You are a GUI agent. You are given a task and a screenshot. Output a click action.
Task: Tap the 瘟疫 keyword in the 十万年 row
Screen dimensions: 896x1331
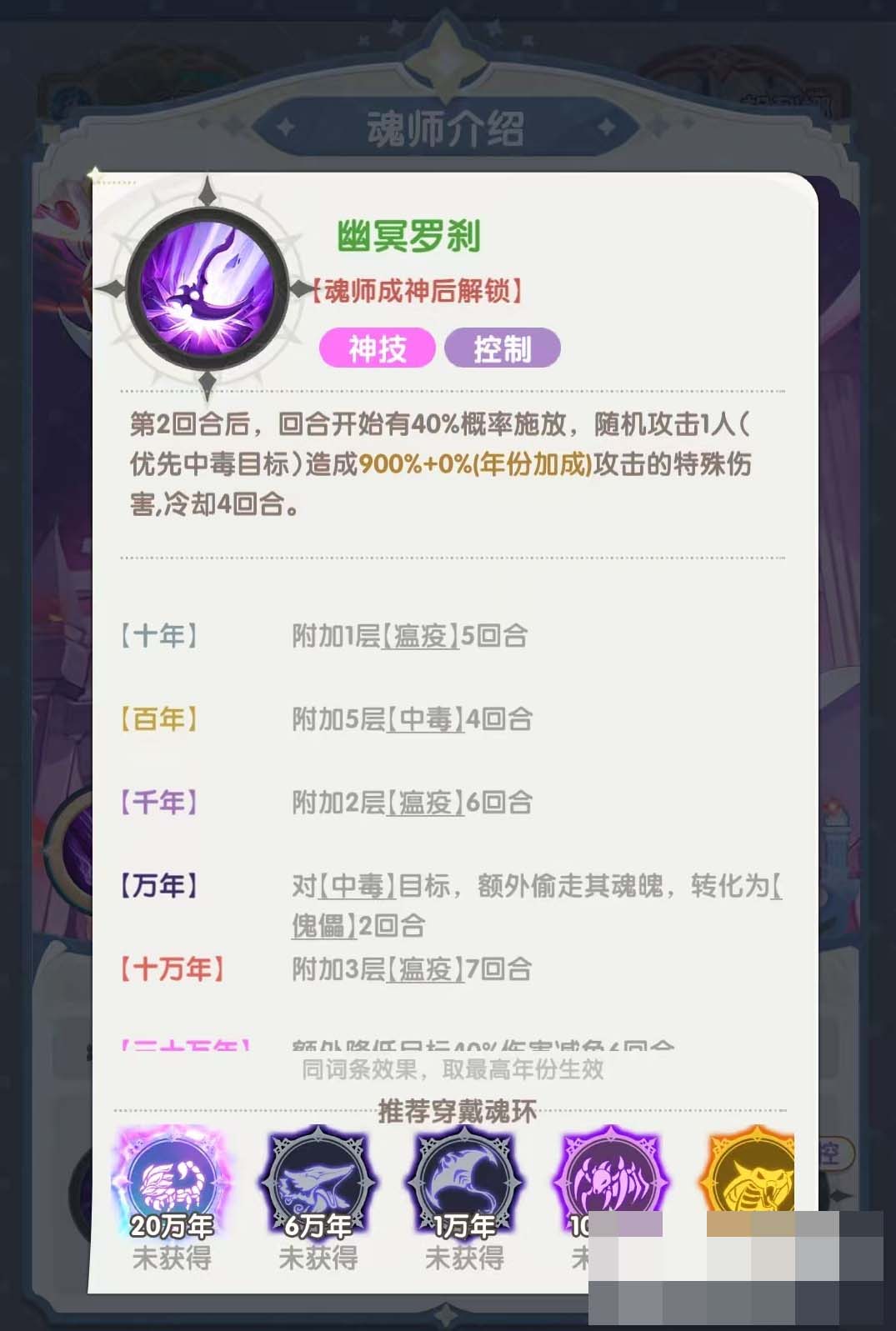coord(425,969)
